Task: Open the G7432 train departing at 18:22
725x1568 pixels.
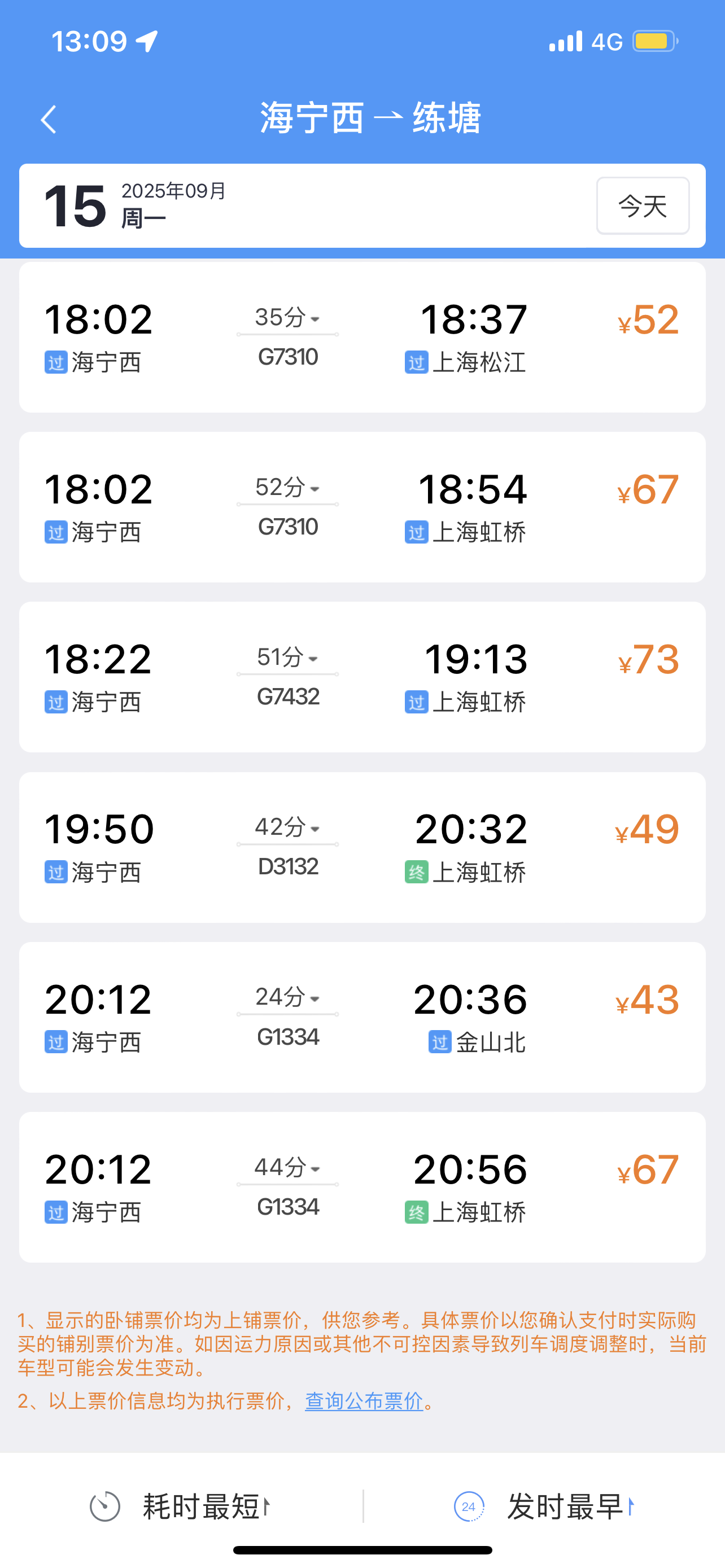Action: coord(362,677)
